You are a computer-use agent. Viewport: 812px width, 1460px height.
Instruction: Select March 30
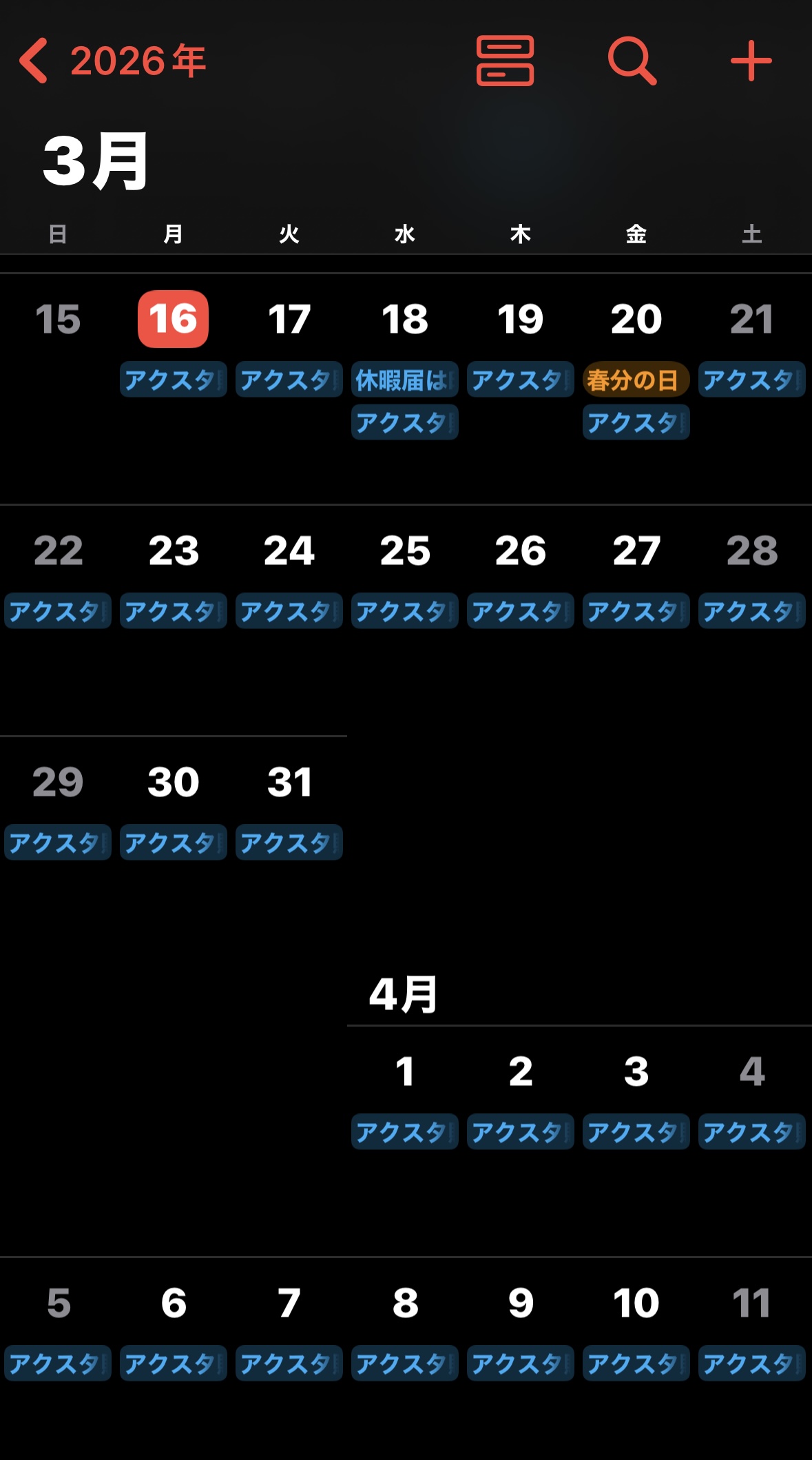[174, 782]
